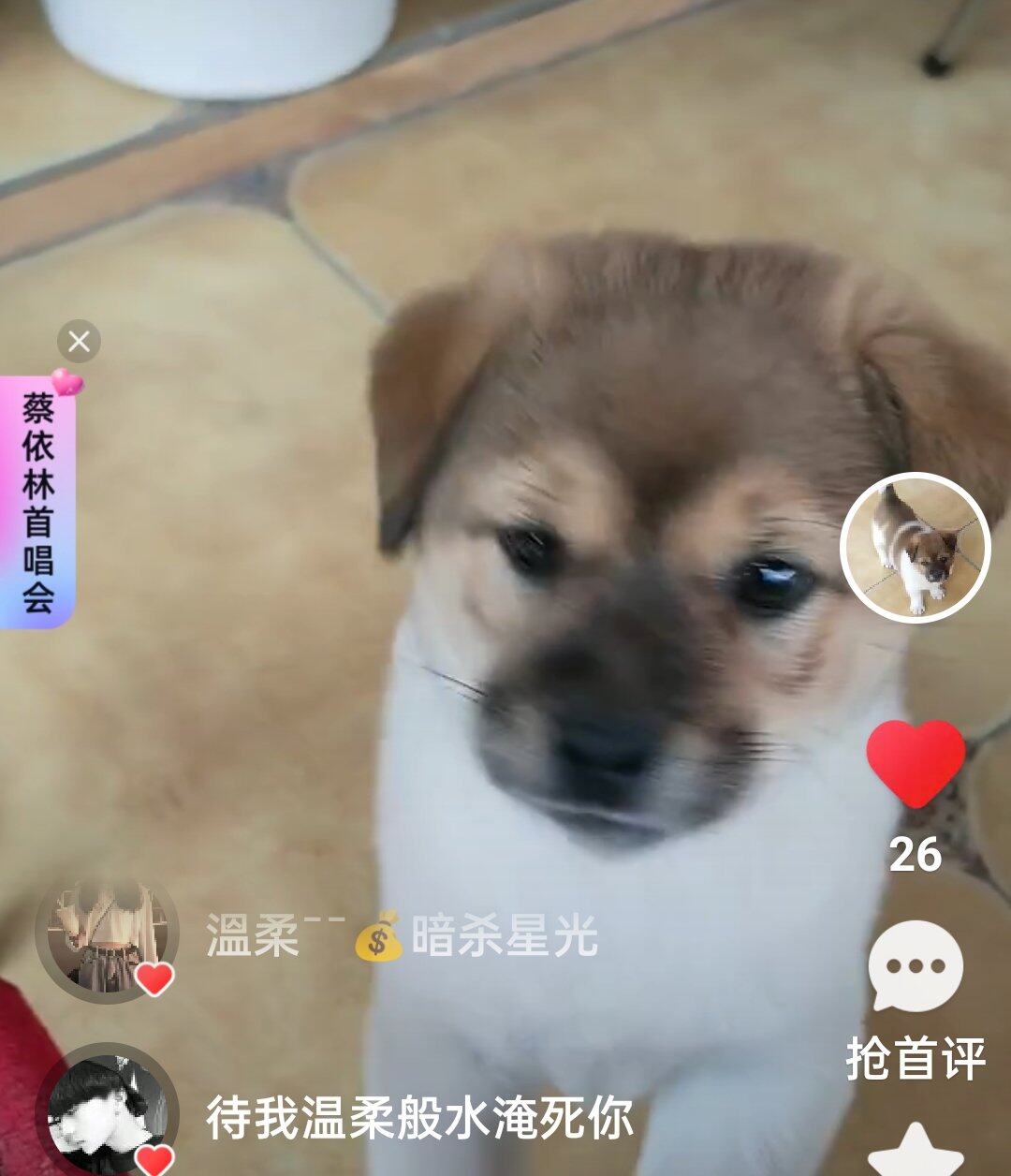Like this video with the red heart
1011x1176 pixels.
(x=915, y=763)
